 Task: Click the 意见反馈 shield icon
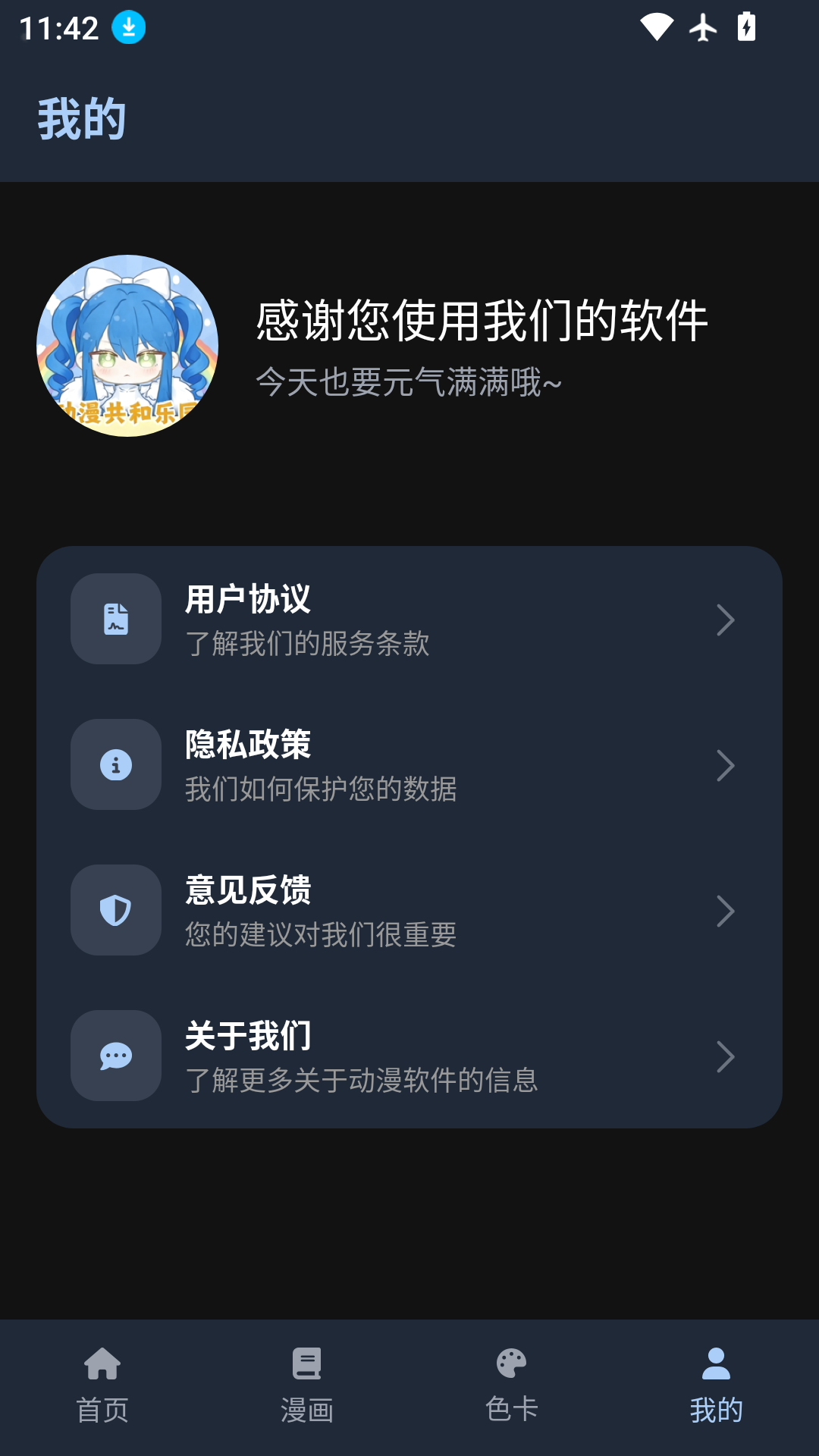click(115, 910)
